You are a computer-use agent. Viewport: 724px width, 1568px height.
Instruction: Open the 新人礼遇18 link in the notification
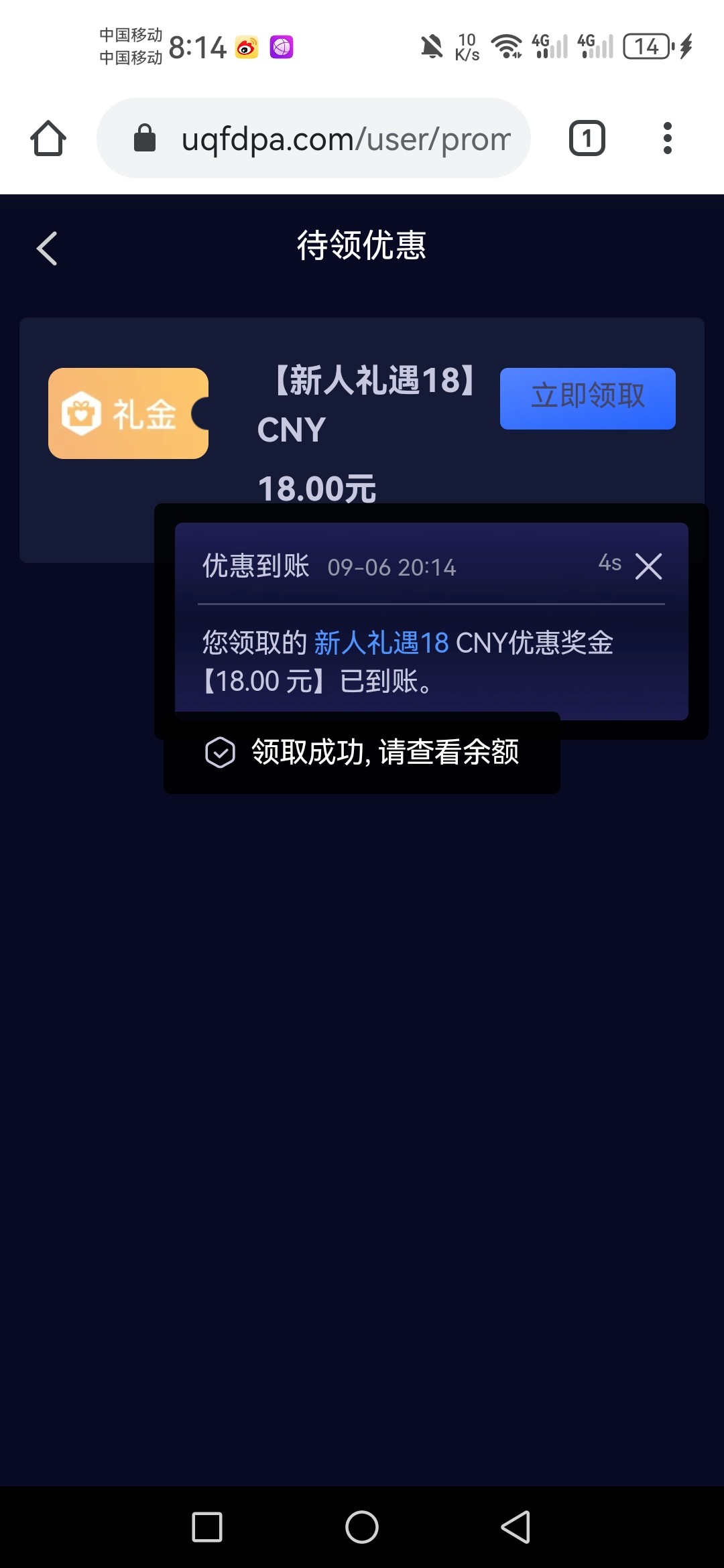click(381, 643)
